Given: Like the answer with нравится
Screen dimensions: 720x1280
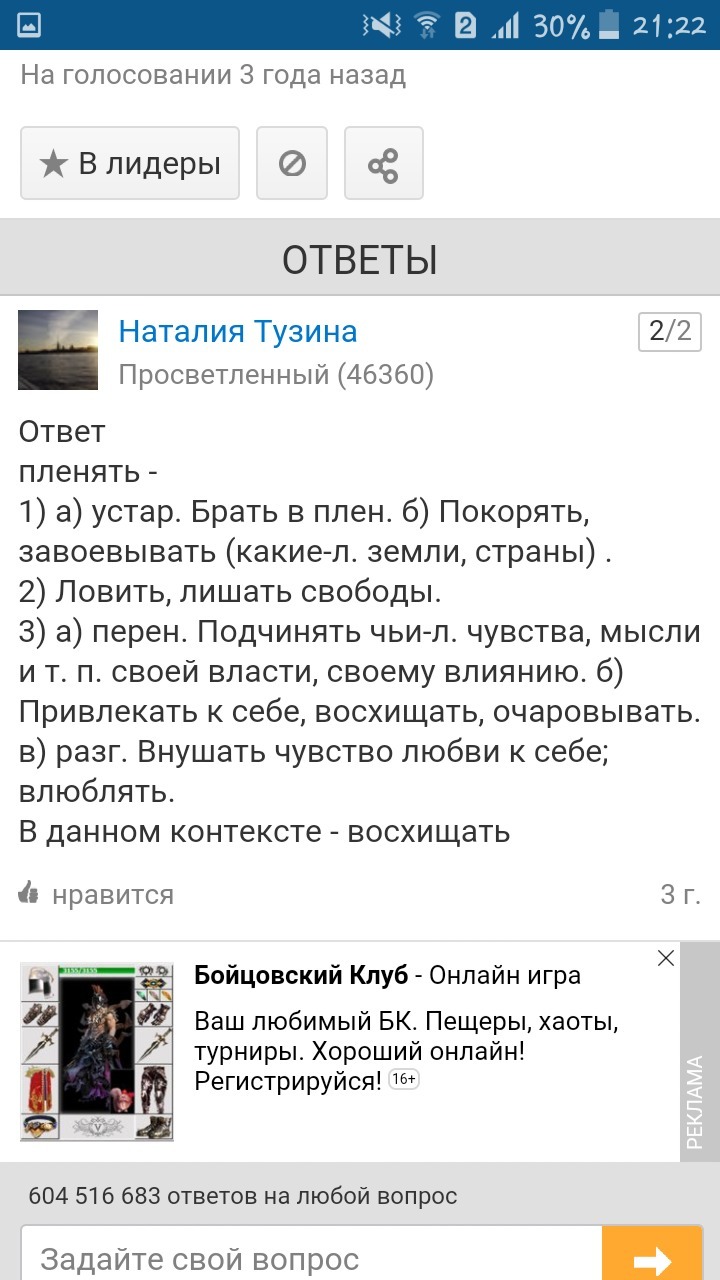Looking at the screenshot, I should coord(96,894).
